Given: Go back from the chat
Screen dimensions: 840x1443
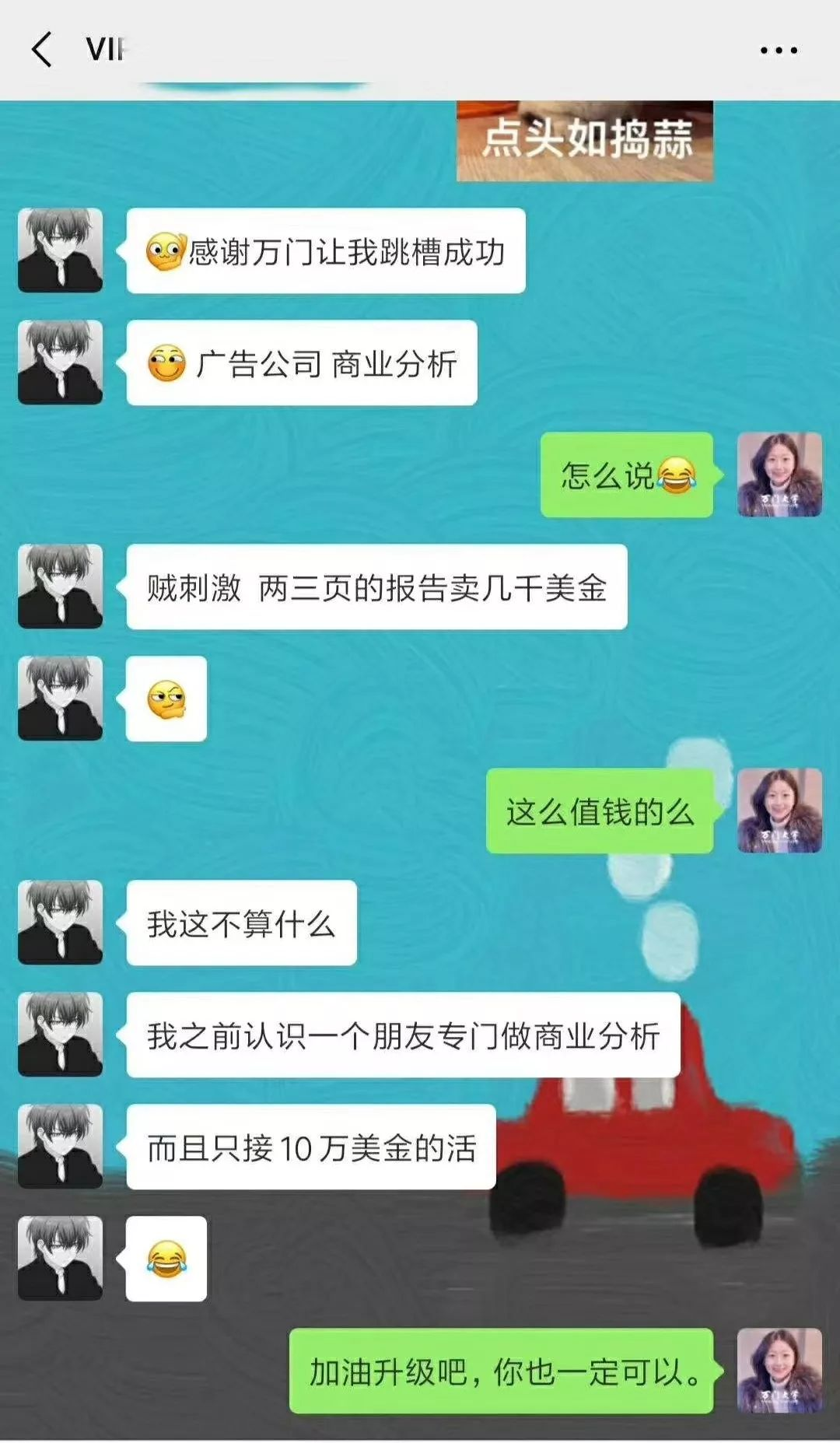Looking at the screenshot, I should tap(42, 50).
